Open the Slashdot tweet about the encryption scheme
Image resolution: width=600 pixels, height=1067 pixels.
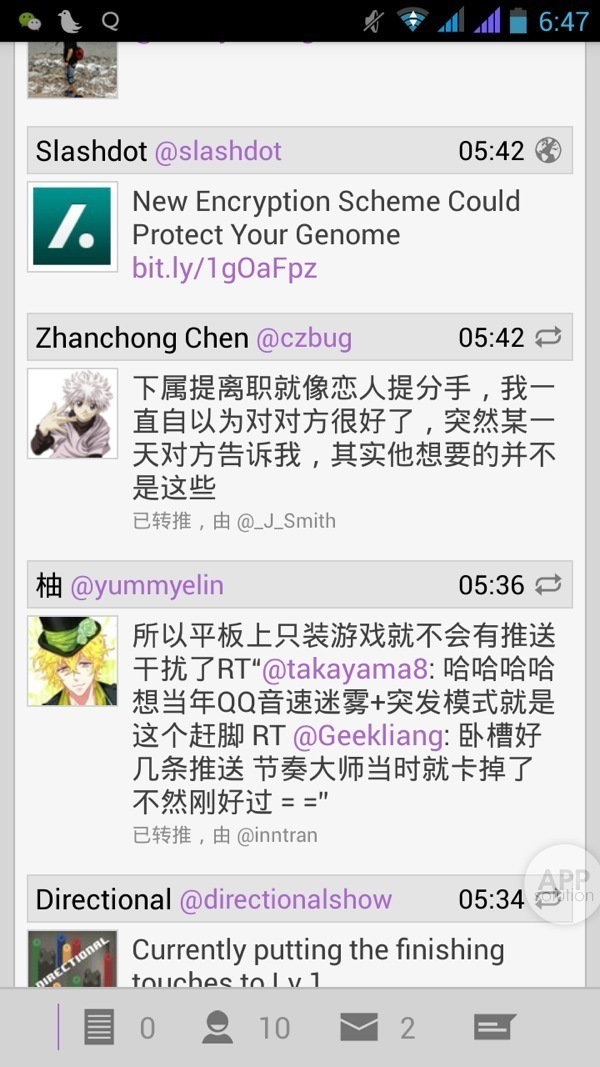coord(326,217)
